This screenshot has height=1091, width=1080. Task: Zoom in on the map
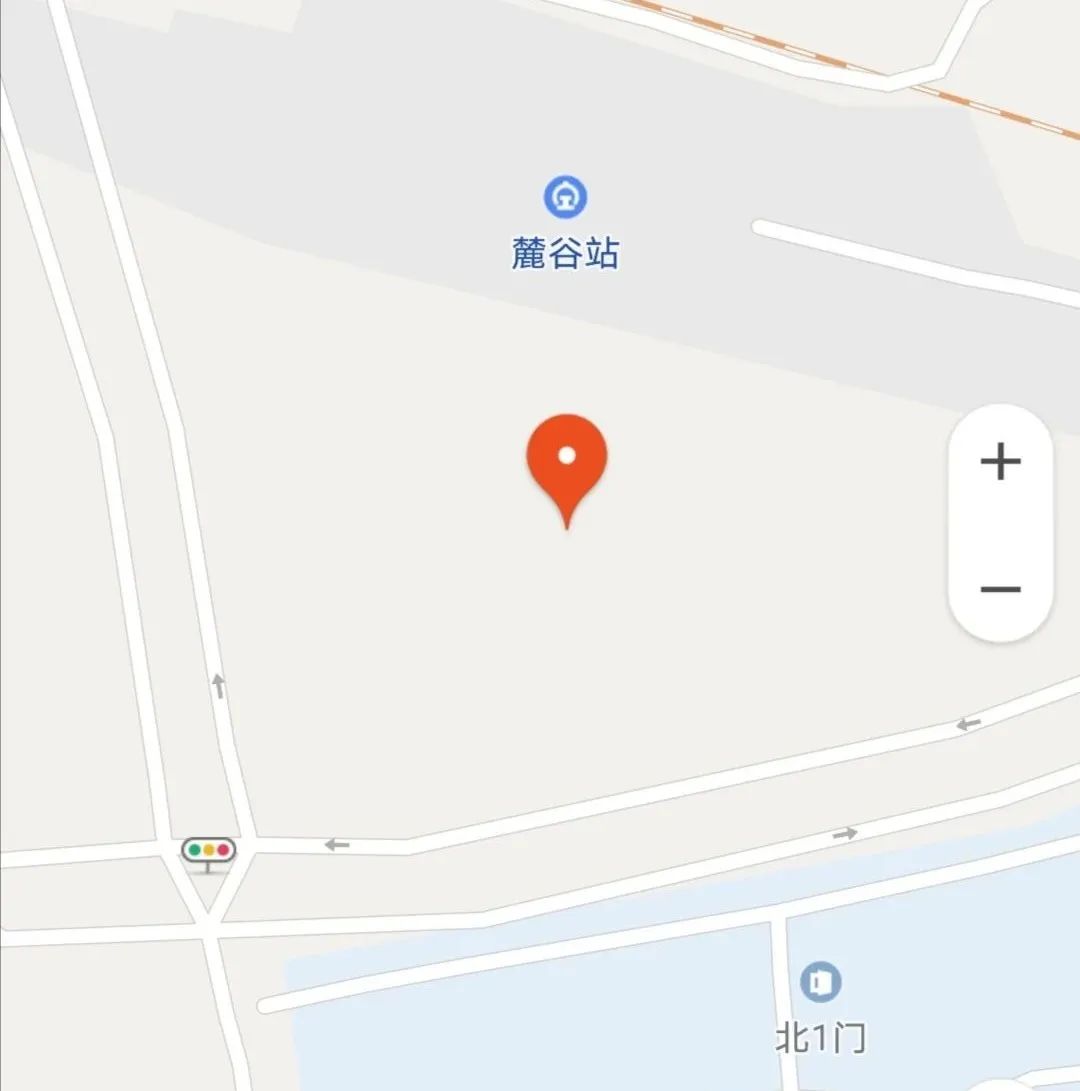click(x=1000, y=462)
